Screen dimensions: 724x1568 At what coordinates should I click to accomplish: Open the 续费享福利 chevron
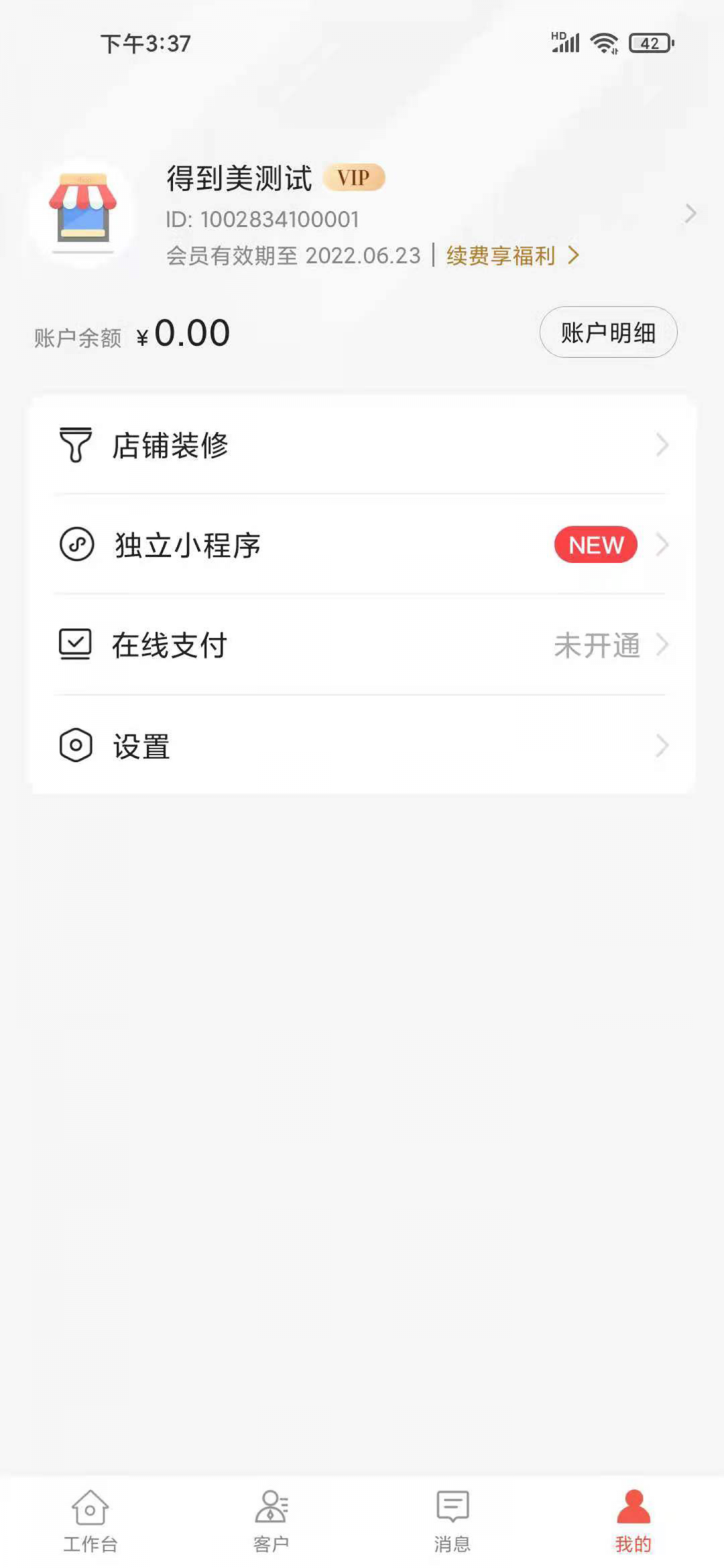point(573,255)
